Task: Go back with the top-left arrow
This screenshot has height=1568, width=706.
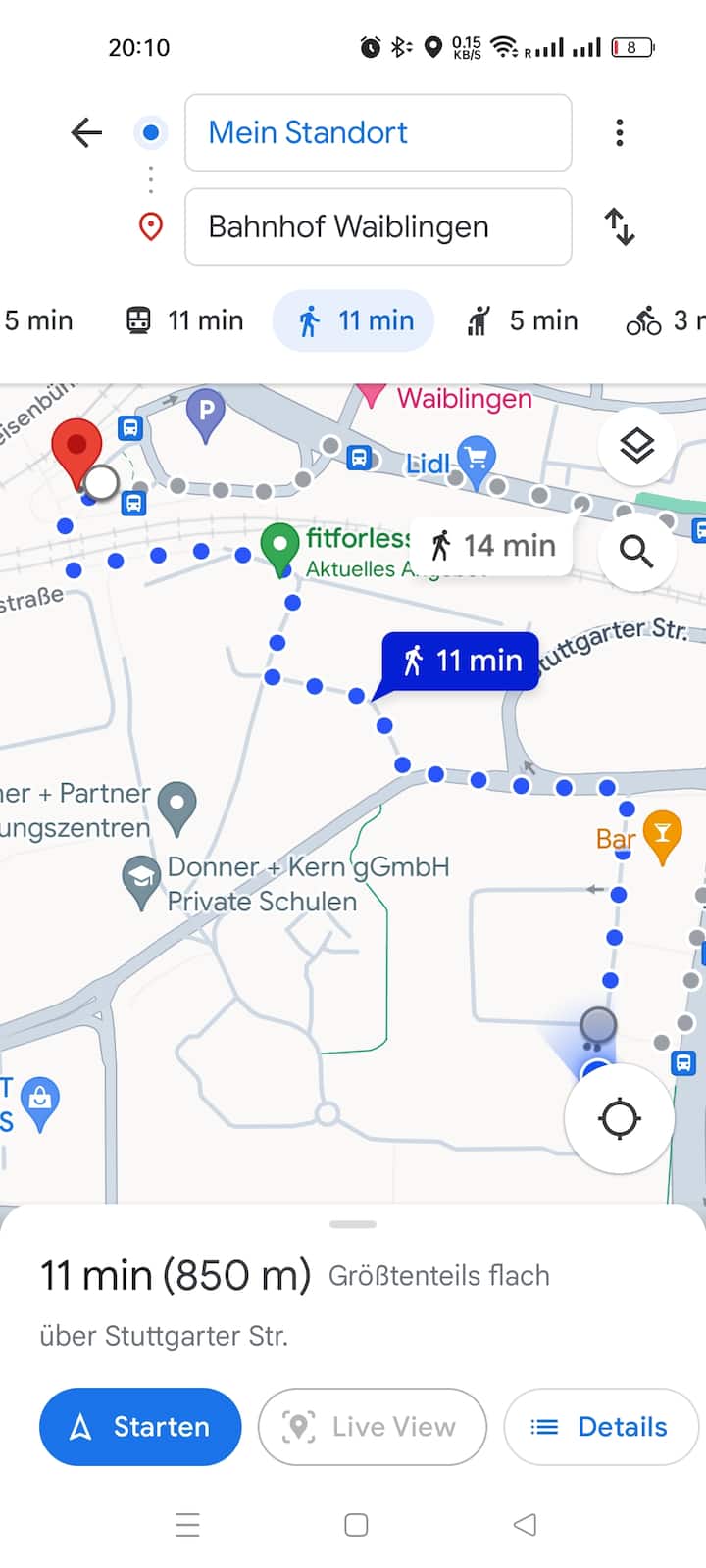Action: click(86, 132)
